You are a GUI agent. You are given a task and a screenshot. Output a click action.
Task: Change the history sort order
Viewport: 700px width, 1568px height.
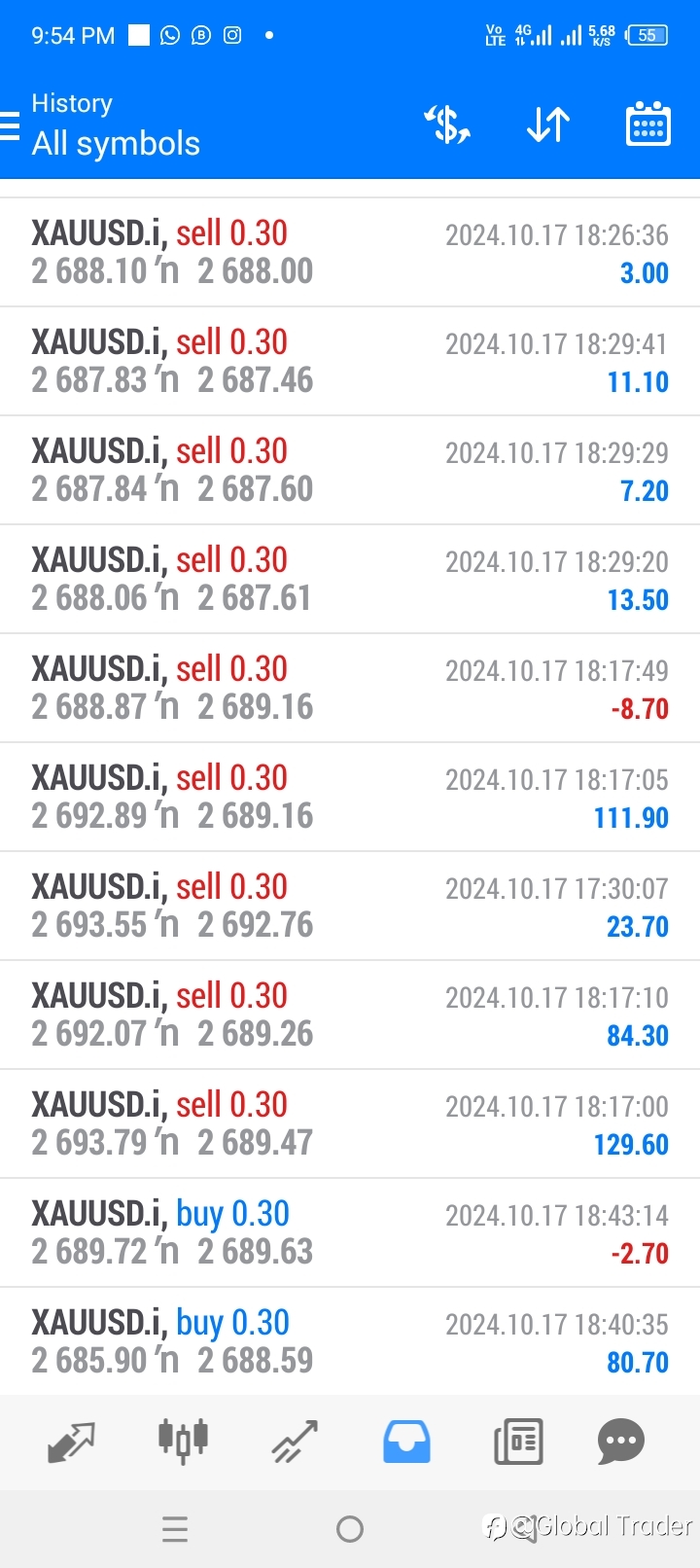548,125
